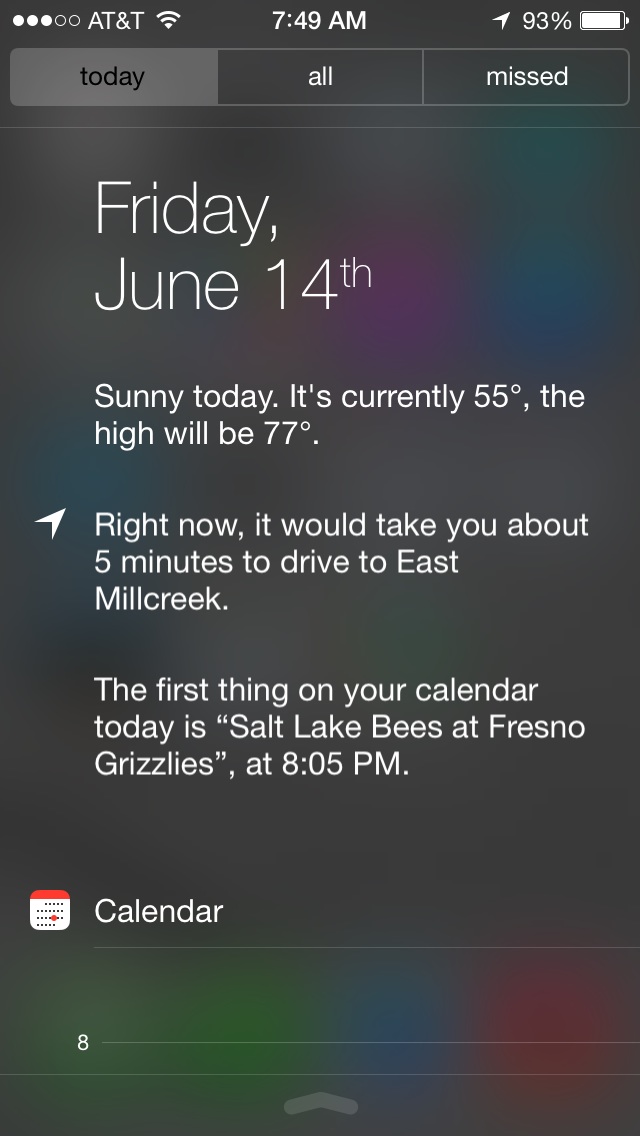Tap the Notification Center grabber handle

click(320, 1105)
